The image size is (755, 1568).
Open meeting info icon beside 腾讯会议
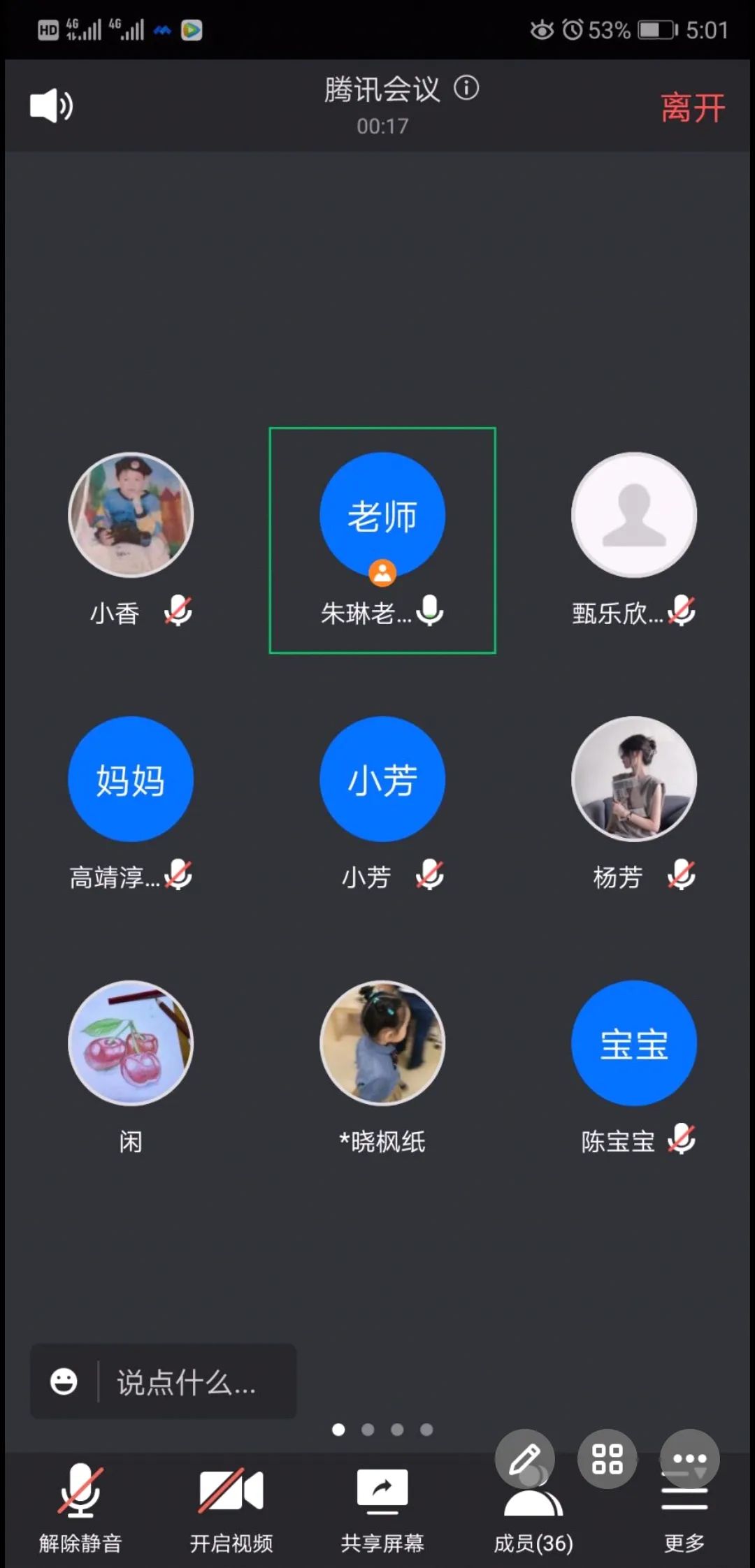coord(466,88)
